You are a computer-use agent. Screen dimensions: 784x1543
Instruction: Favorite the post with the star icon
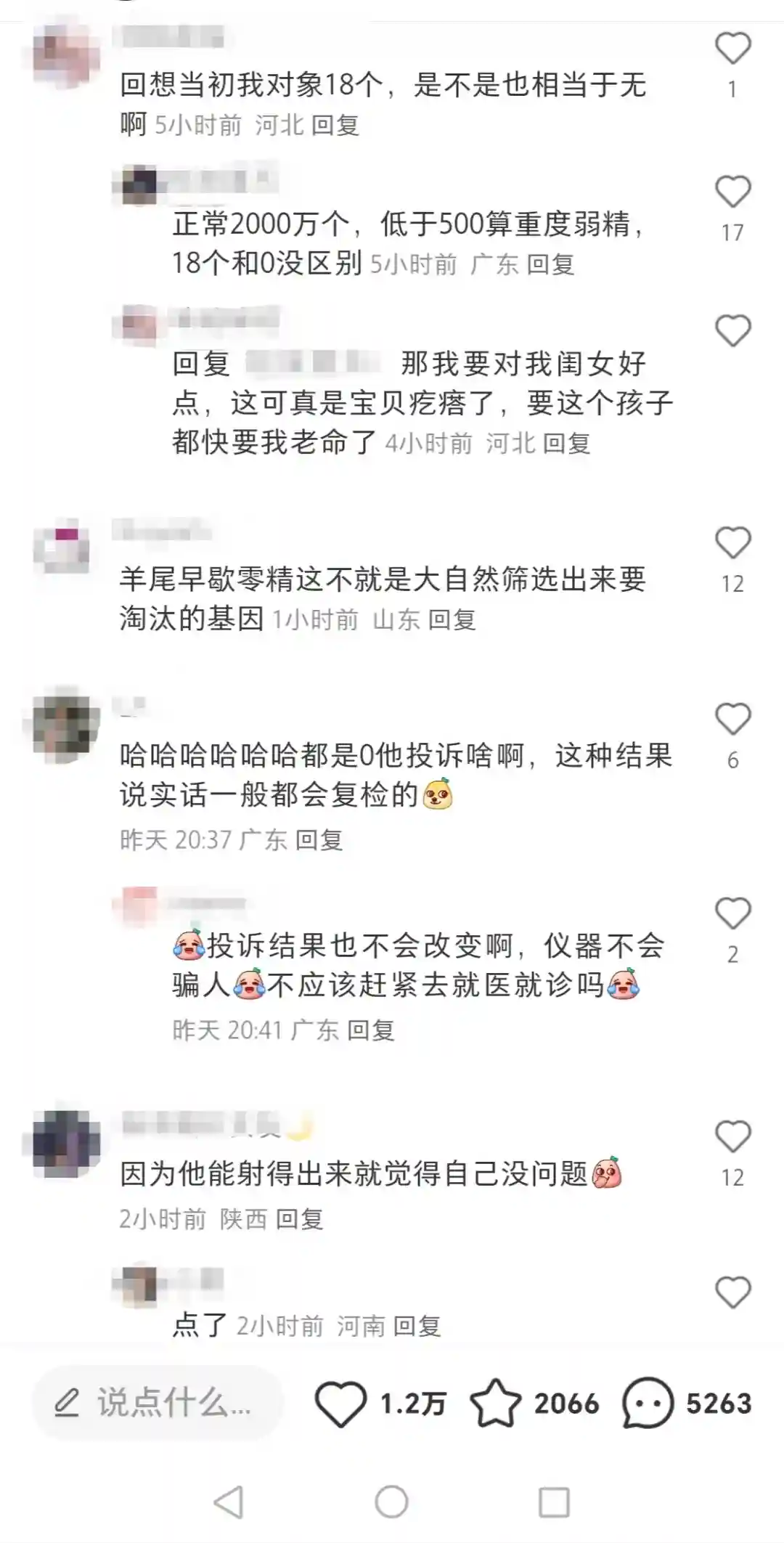[496, 1403]
